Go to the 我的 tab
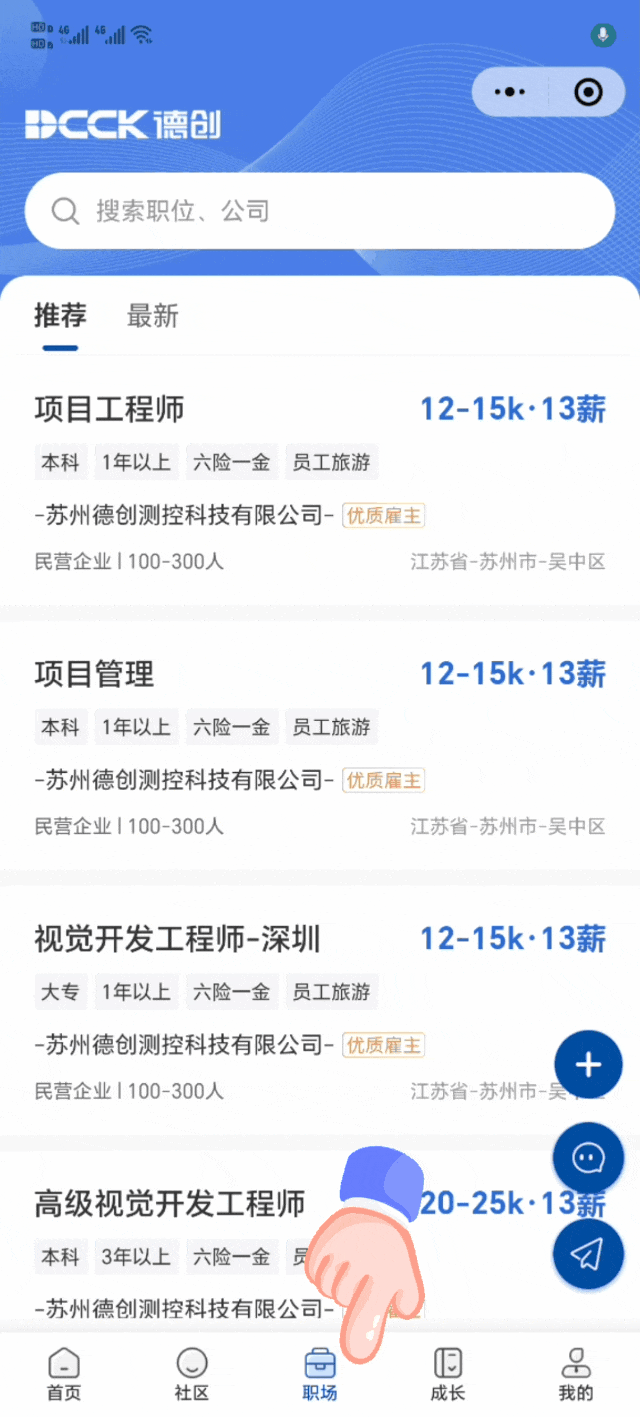This screenshot has width=640, height=1417. coord(576,1374)
